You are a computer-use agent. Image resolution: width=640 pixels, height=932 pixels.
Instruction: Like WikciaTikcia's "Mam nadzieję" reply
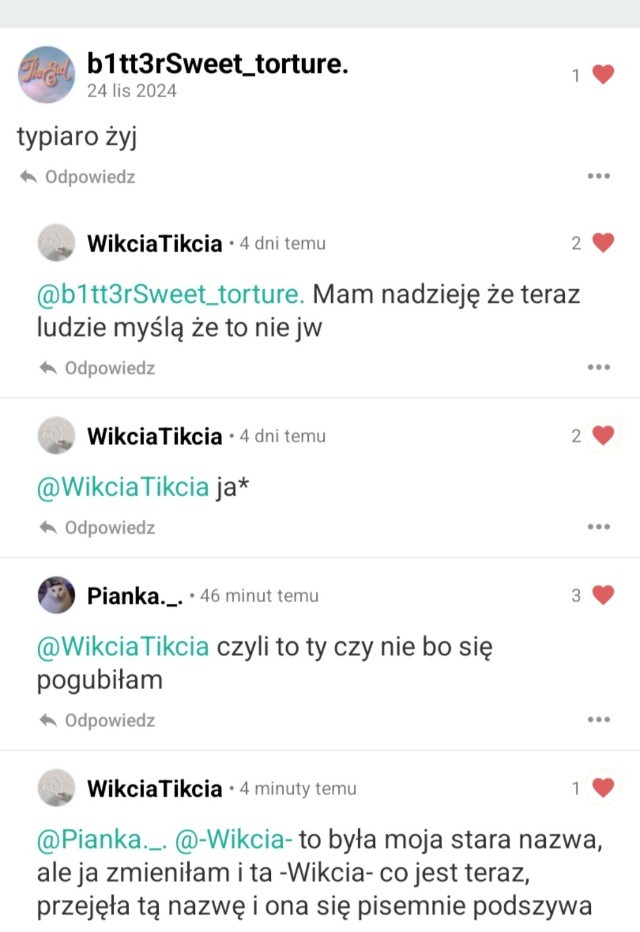[602, 243]
